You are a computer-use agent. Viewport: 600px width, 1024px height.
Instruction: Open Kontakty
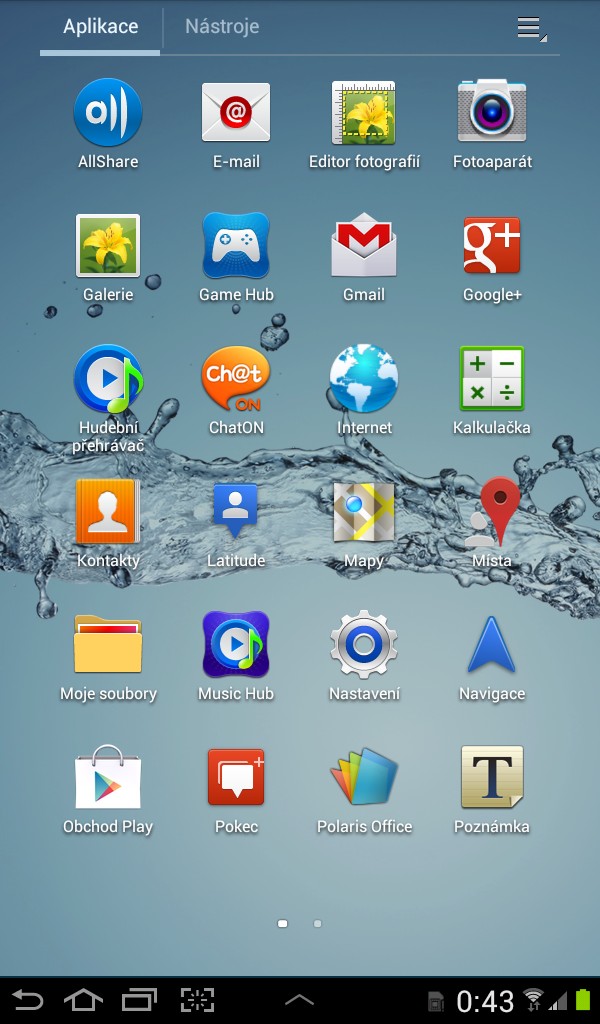108,522
